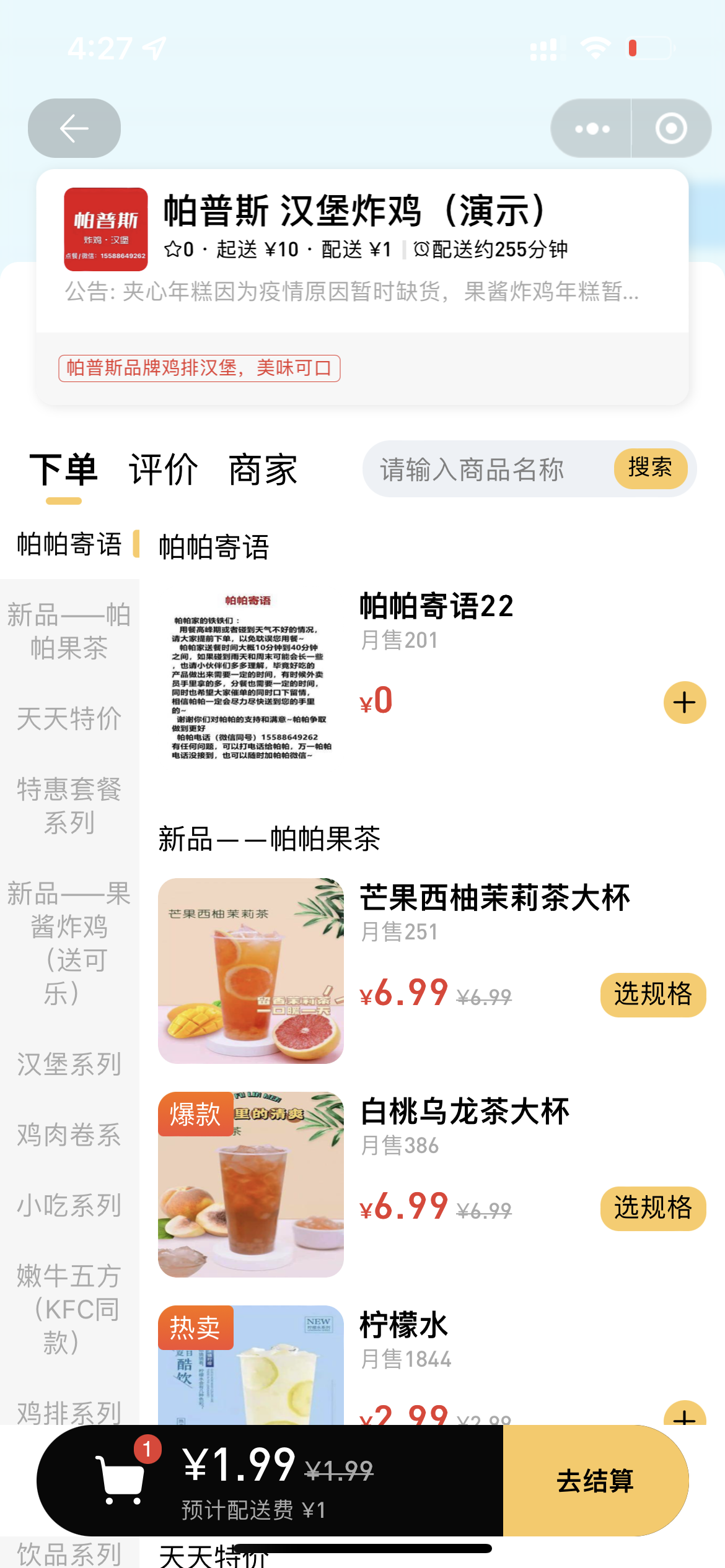Open the shopping cart icon
The width and height of the screenshot is (725, 1568).
pyautogui.click(x=121, y=1479)
